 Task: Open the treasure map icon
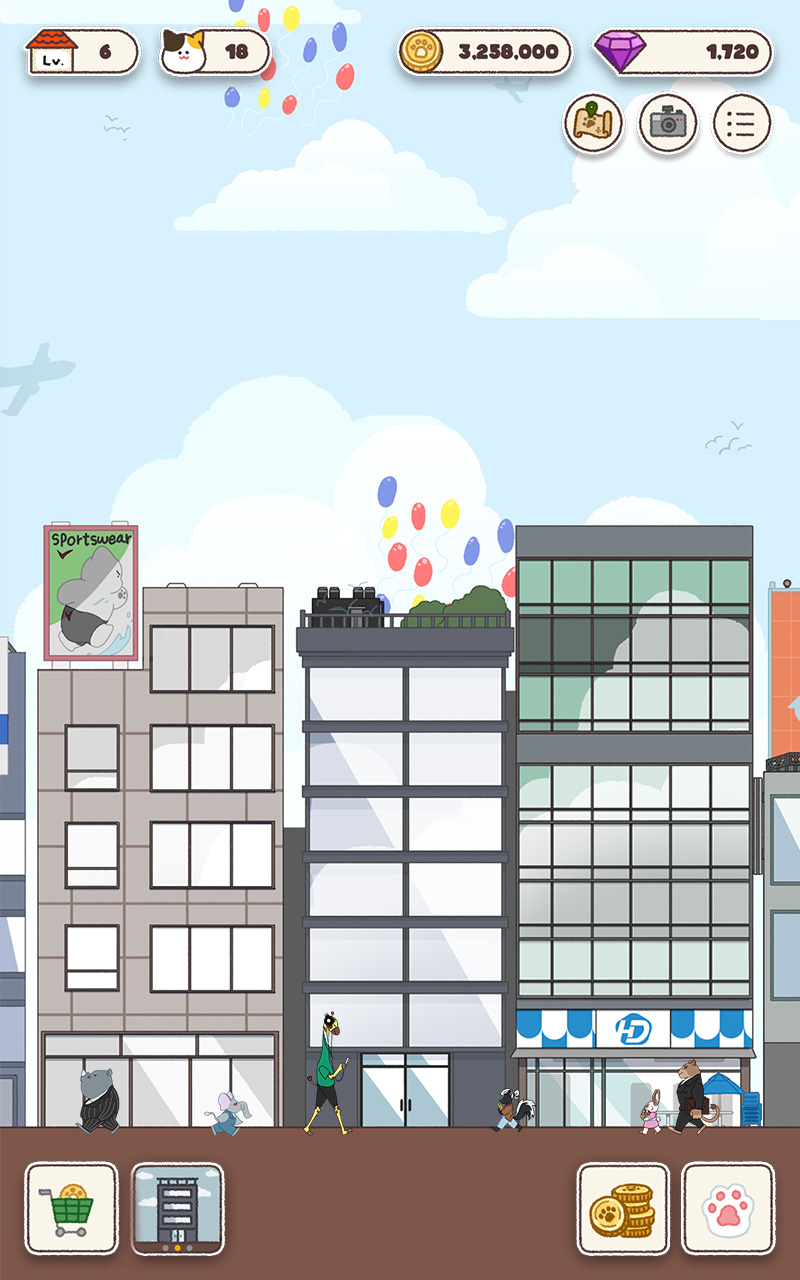point(593,123)
